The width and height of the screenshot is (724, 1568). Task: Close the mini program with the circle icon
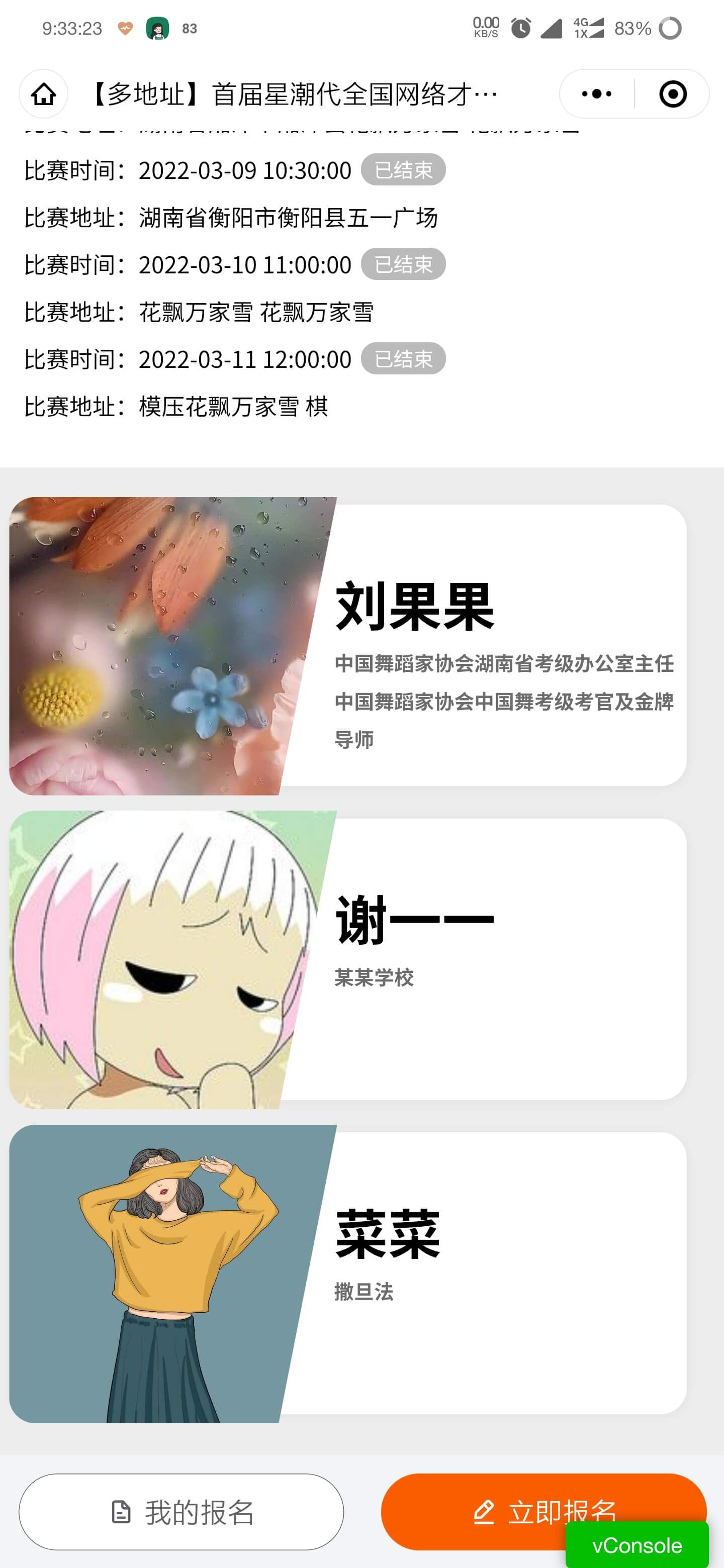point(672,94)
